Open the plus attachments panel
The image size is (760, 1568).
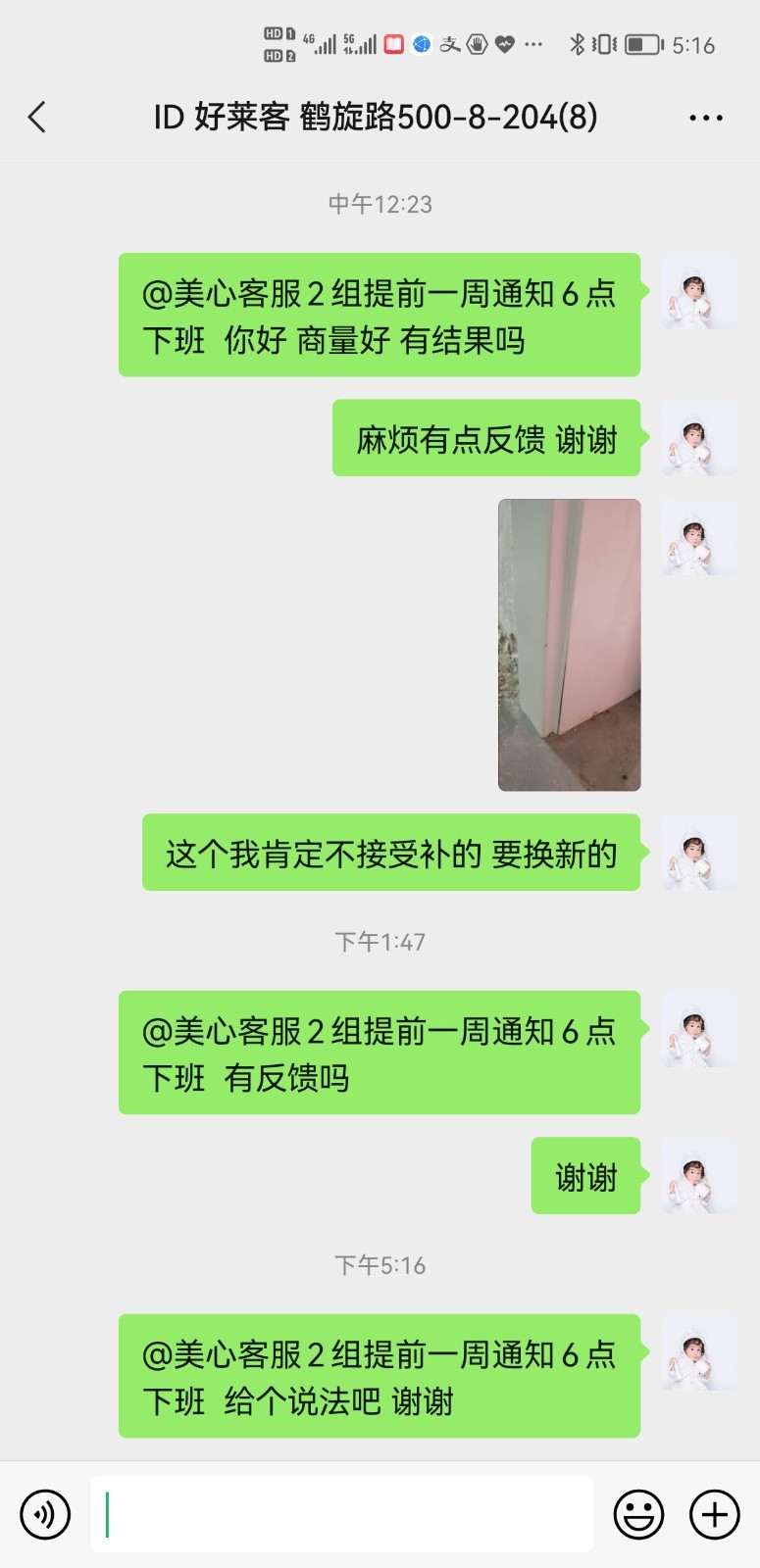(x=715, y=1515)
